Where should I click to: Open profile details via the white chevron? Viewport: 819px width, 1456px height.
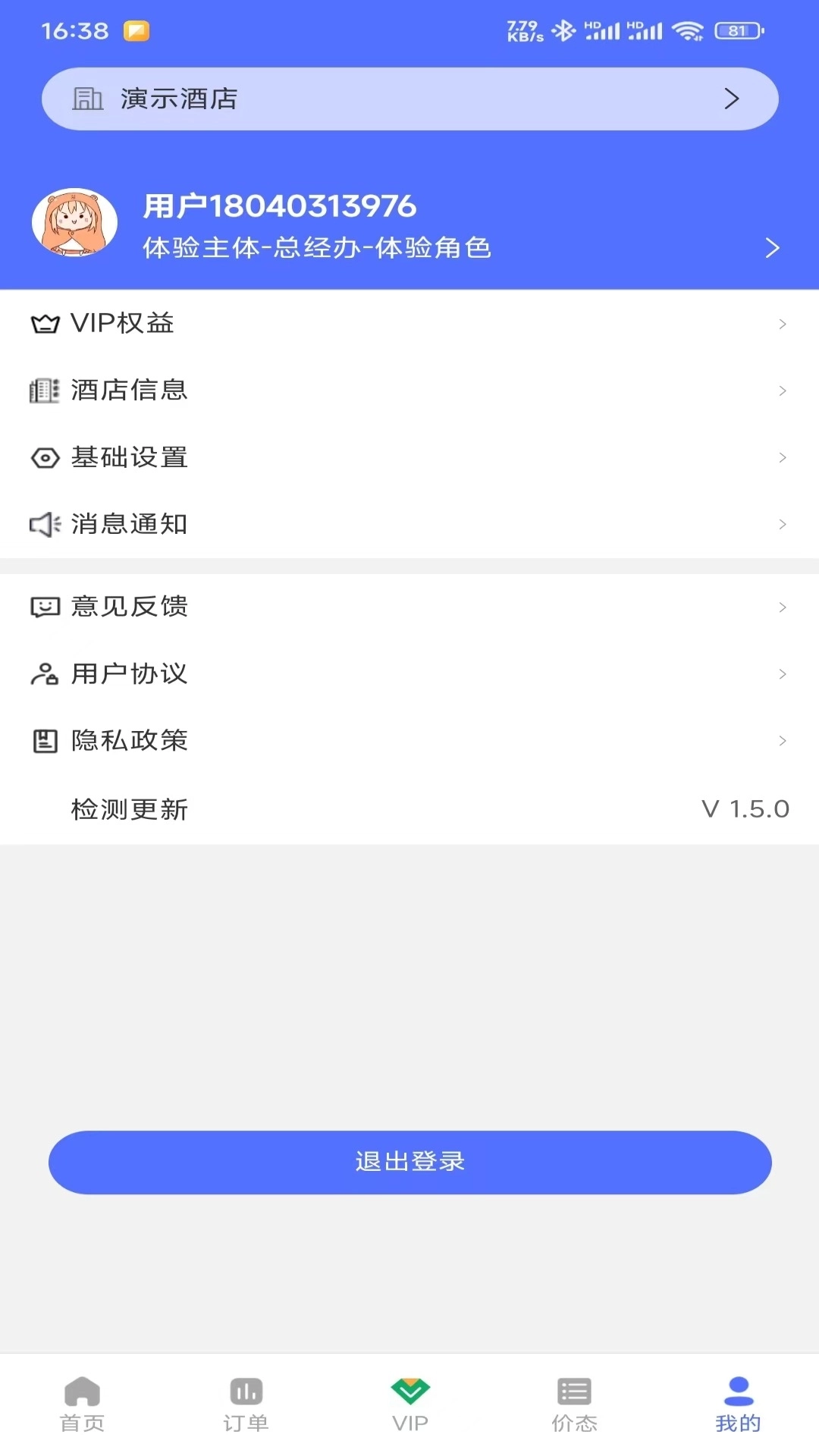click(x=773, y=247)
